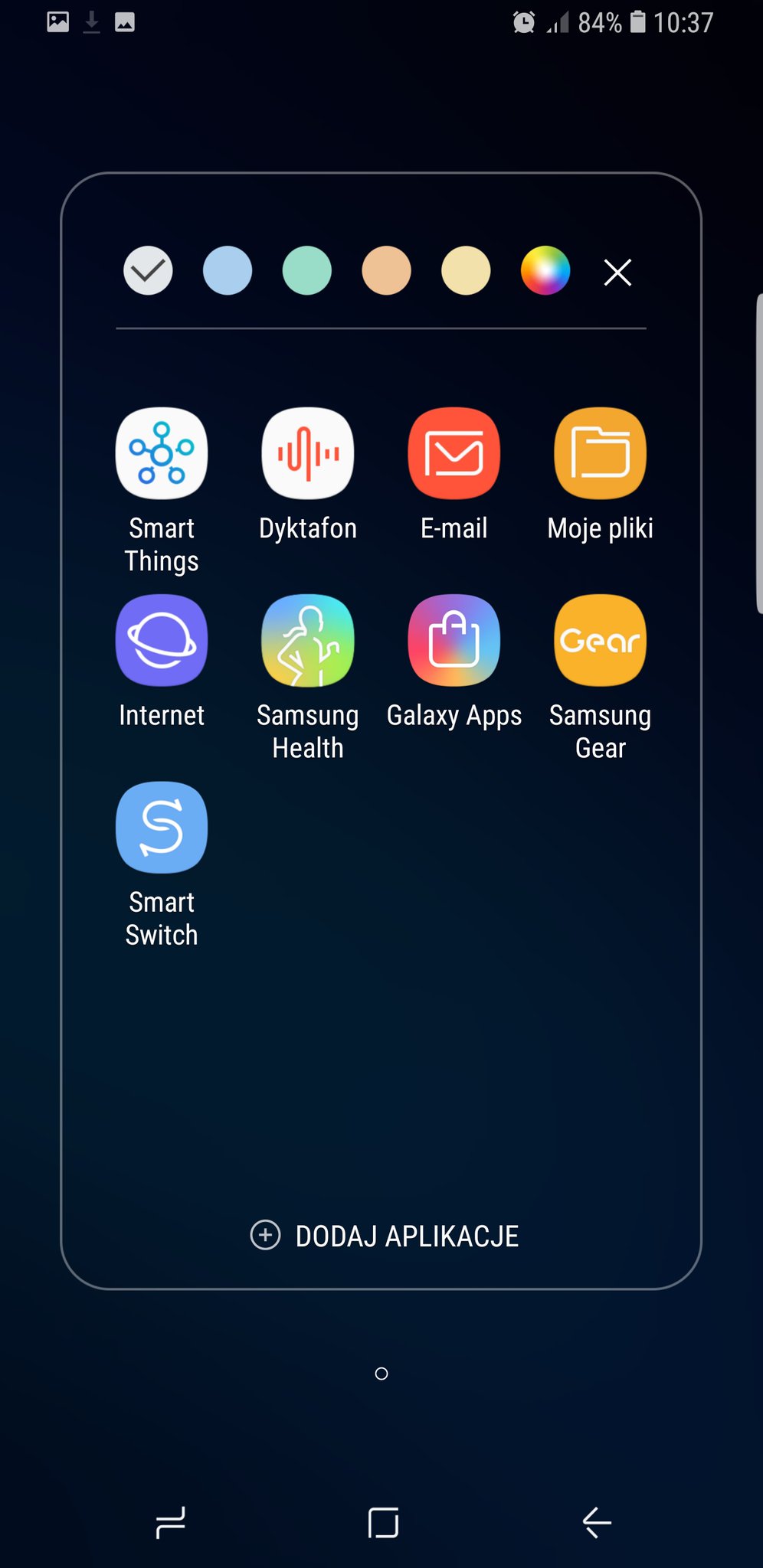
Task: Close the color palette with X
Action: [617, 273]
